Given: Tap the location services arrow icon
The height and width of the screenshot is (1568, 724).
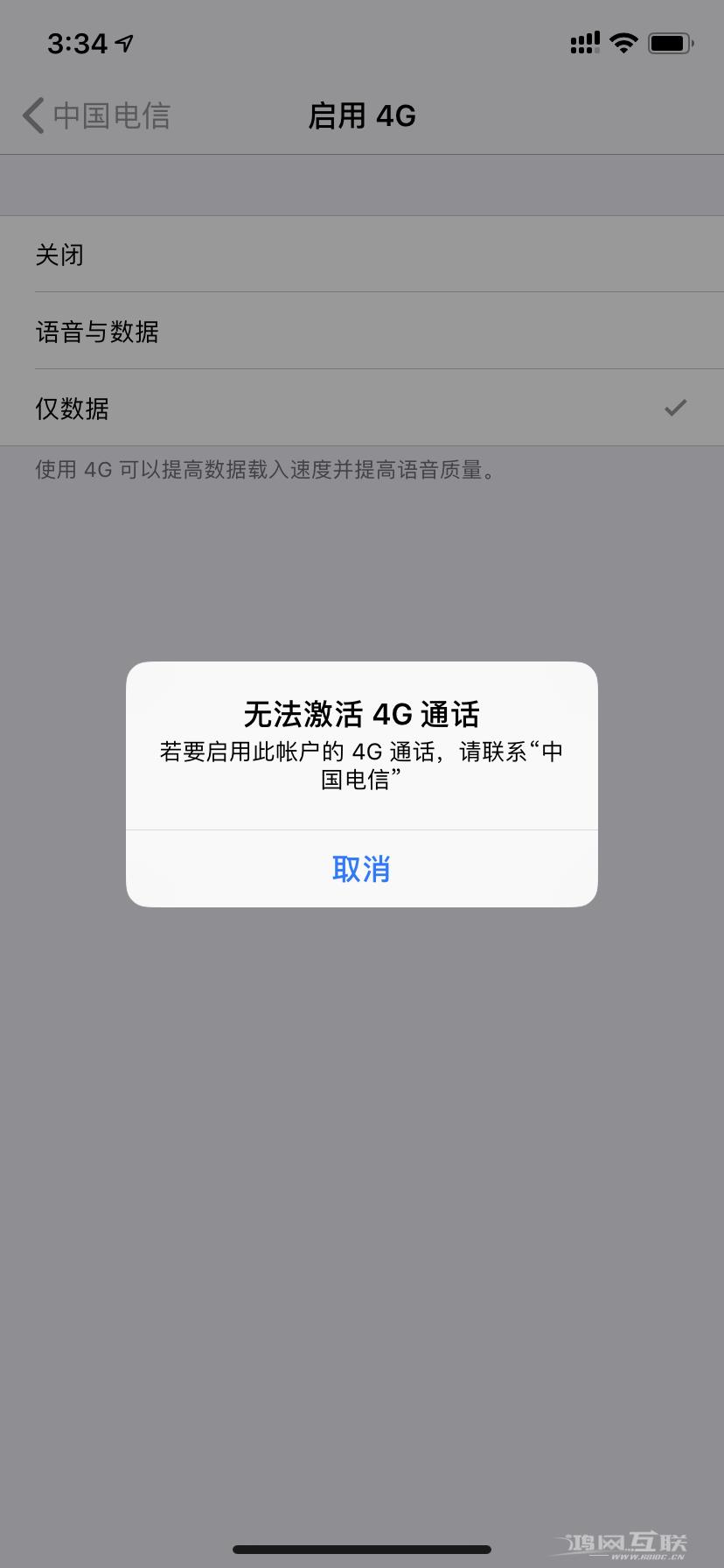Looking at the screenshot, I should [122, 41].
